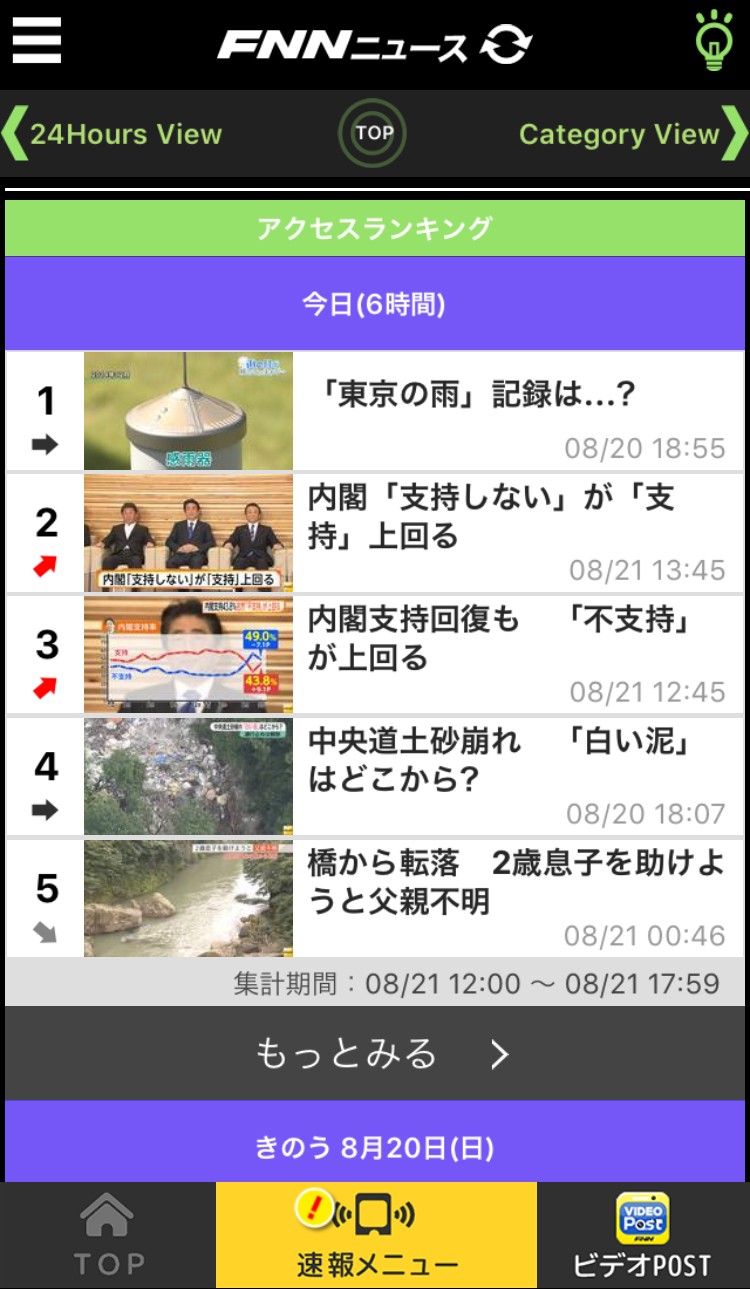Image resolution: width=750 pixels, height=1289 pixels.
Task: Select the TOP home tab
Action: point(108,1236)
